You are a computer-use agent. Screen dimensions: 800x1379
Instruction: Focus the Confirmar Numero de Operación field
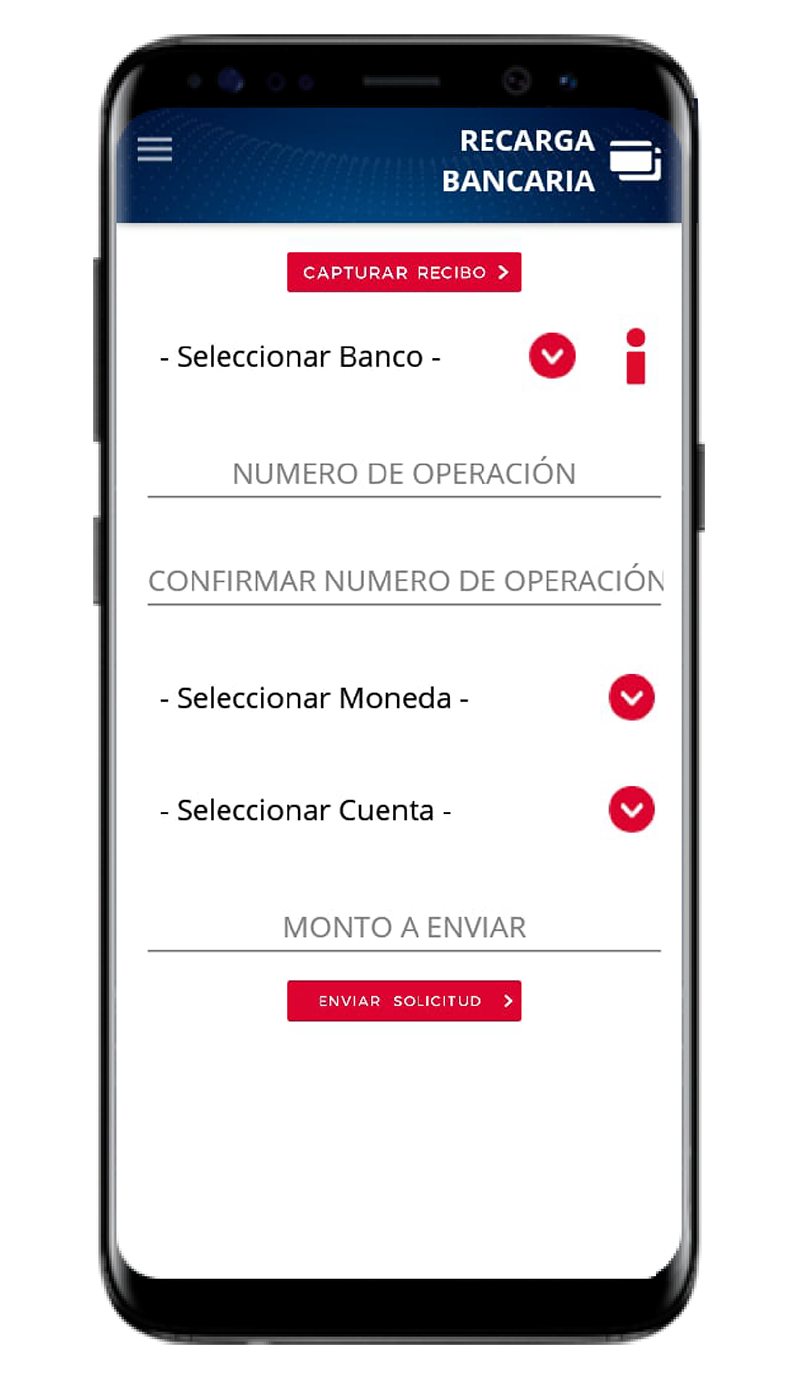404,582
